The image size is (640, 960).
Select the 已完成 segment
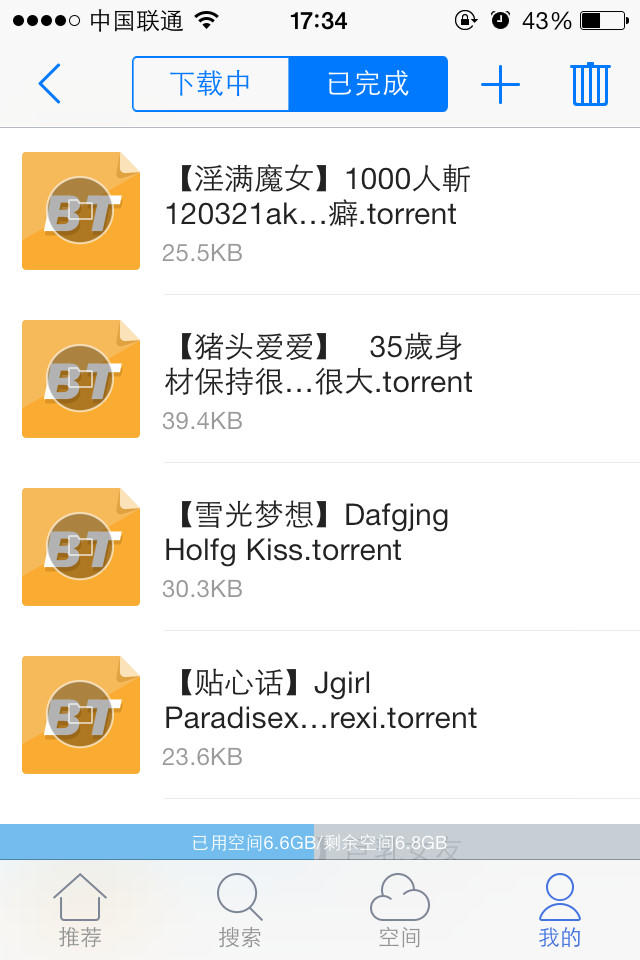(368, 84)
